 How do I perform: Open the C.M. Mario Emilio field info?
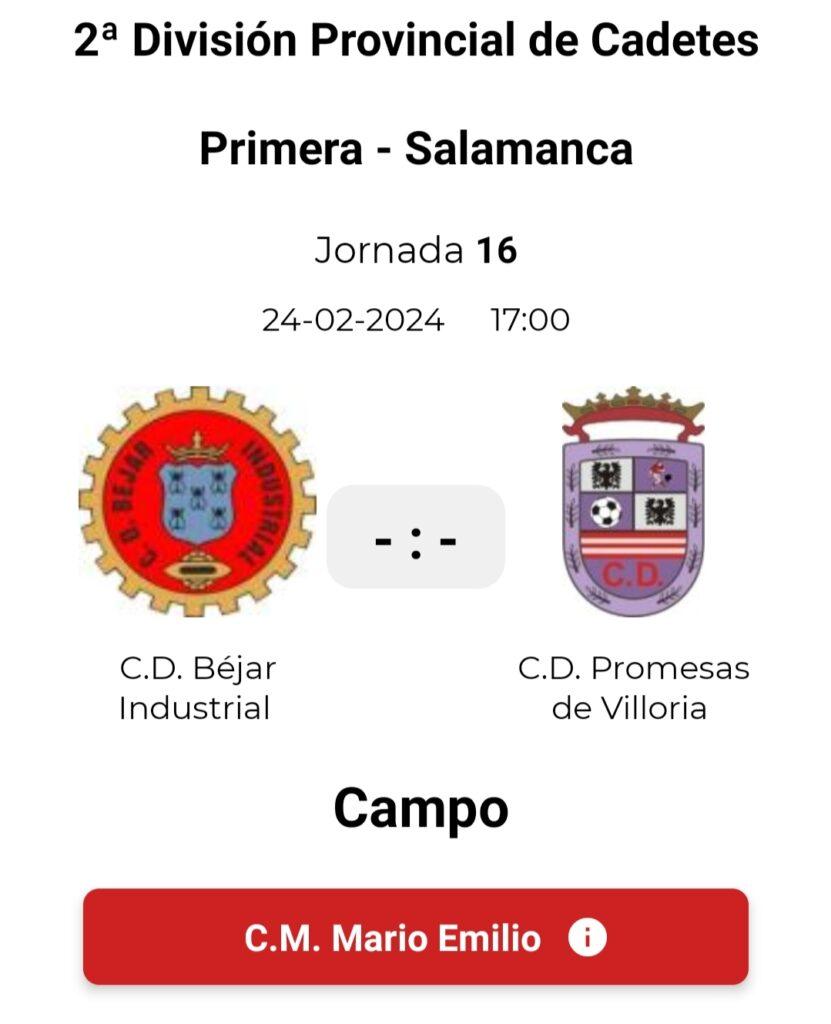click(415, 938)
